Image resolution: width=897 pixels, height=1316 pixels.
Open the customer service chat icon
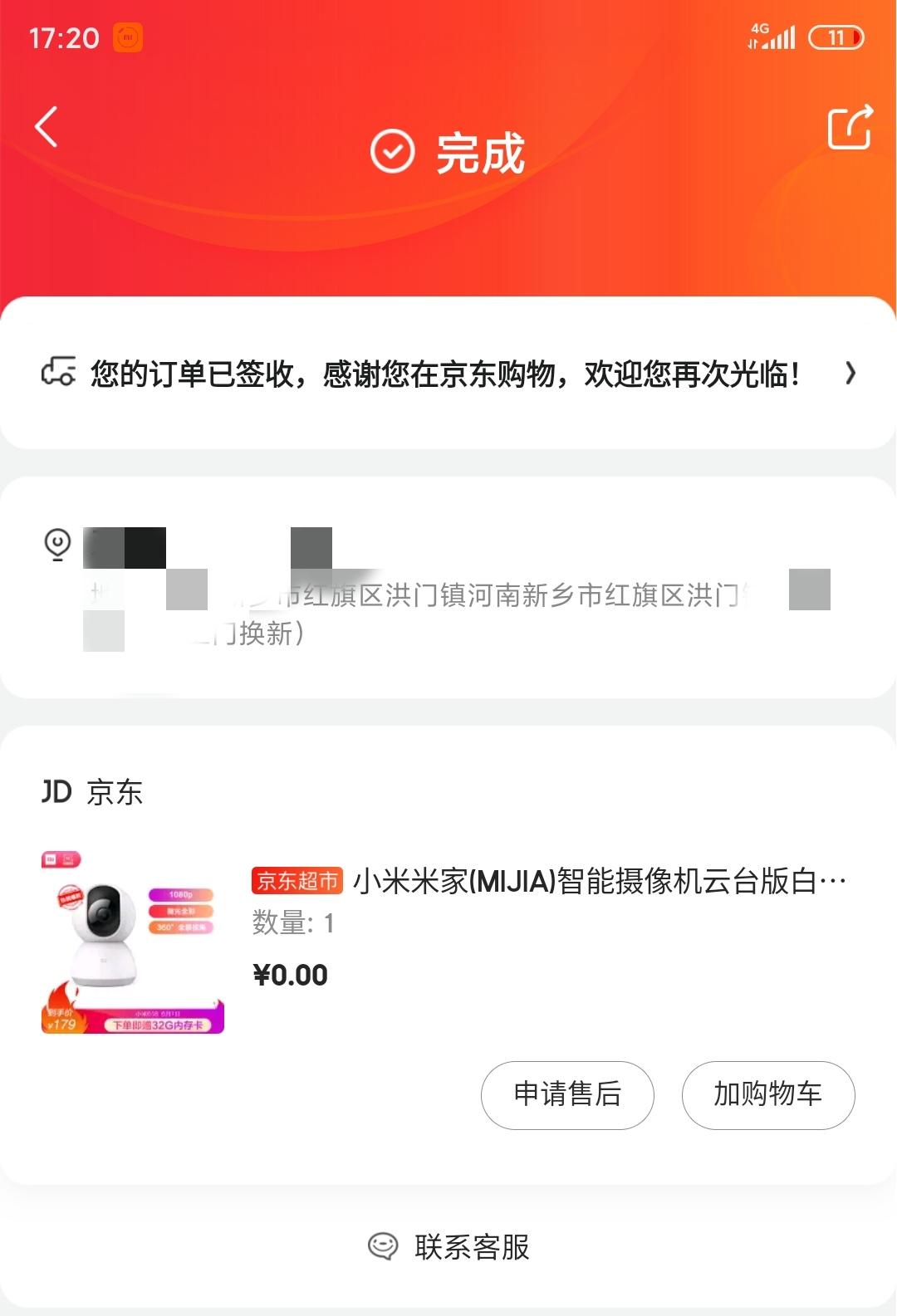pyautogui.click(x=383, y=1247)
